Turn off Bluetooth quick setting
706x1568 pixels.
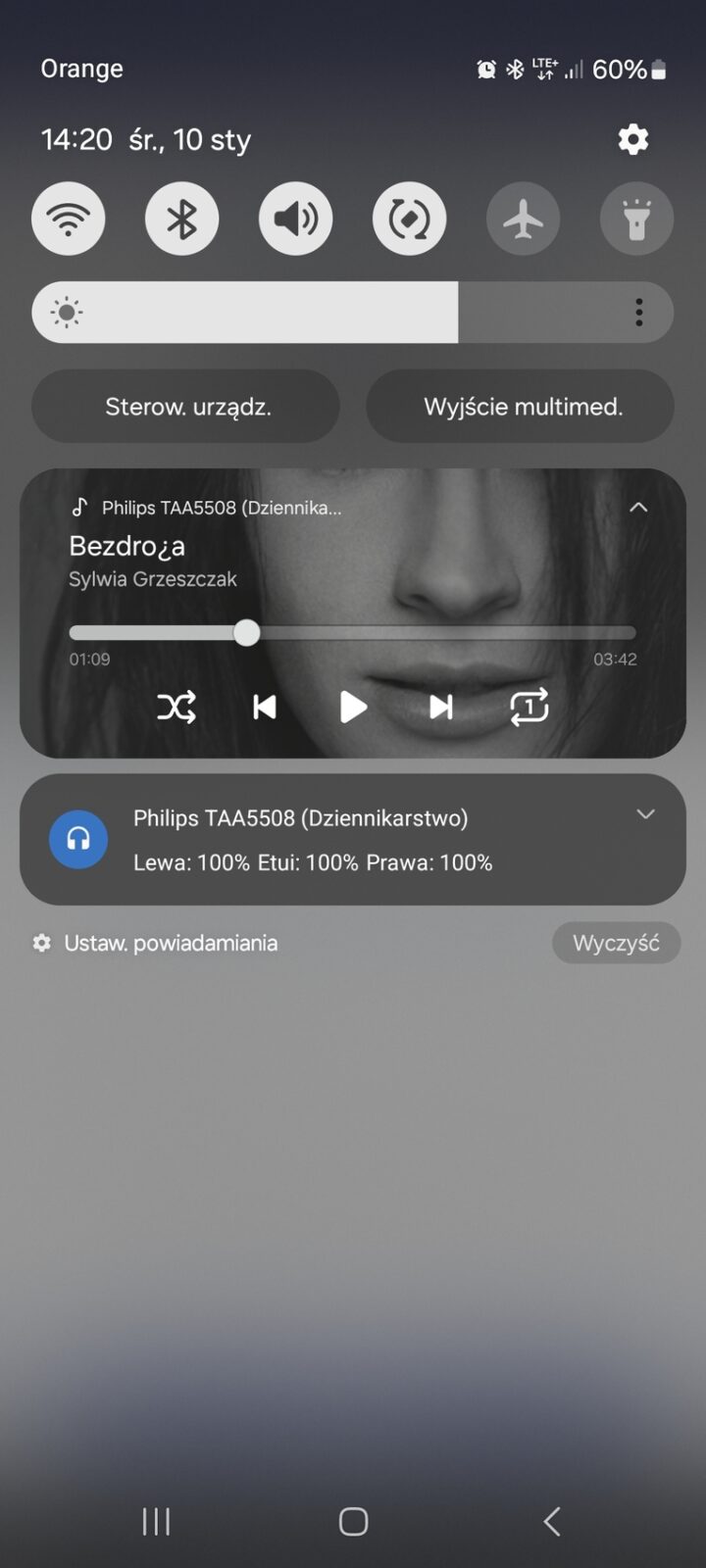pyautogui.click(x=181, y=219)
